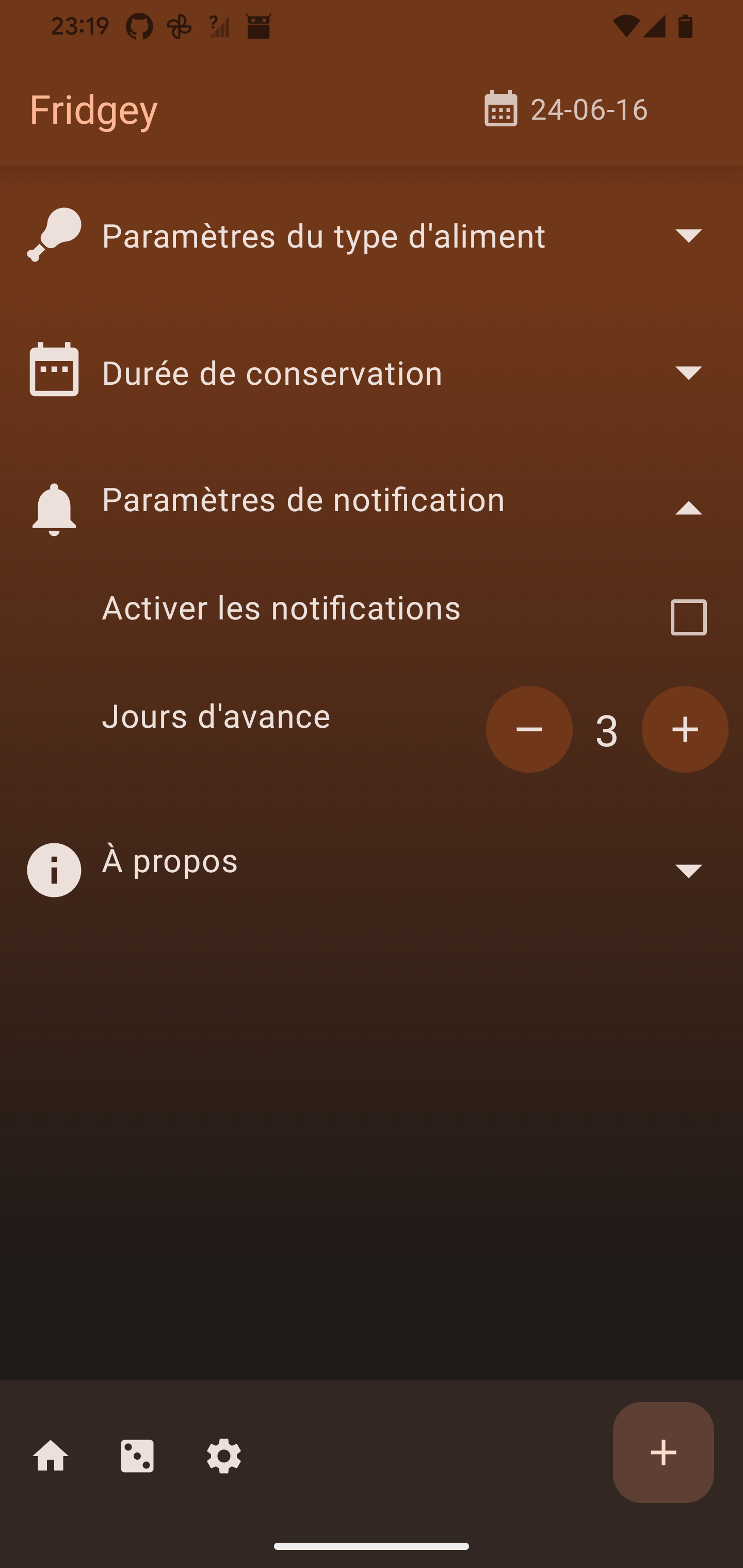The image size is (743, 1568).
Task: Expand the Durée de conservation section
Action: (x=688, y=372)
